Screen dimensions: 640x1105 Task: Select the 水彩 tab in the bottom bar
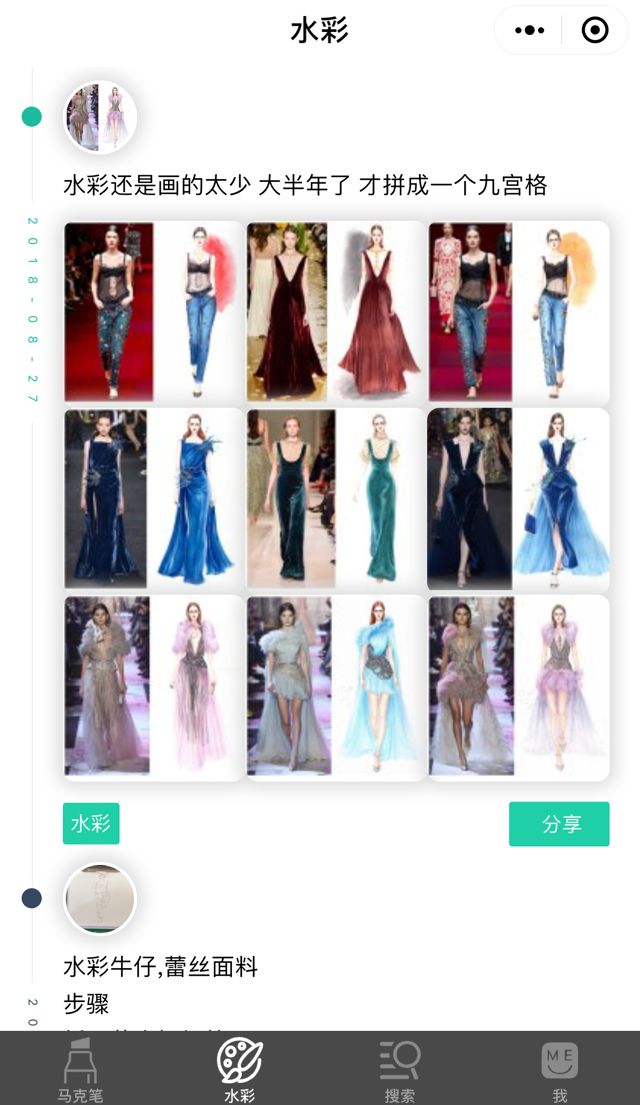click(240, 1069)
